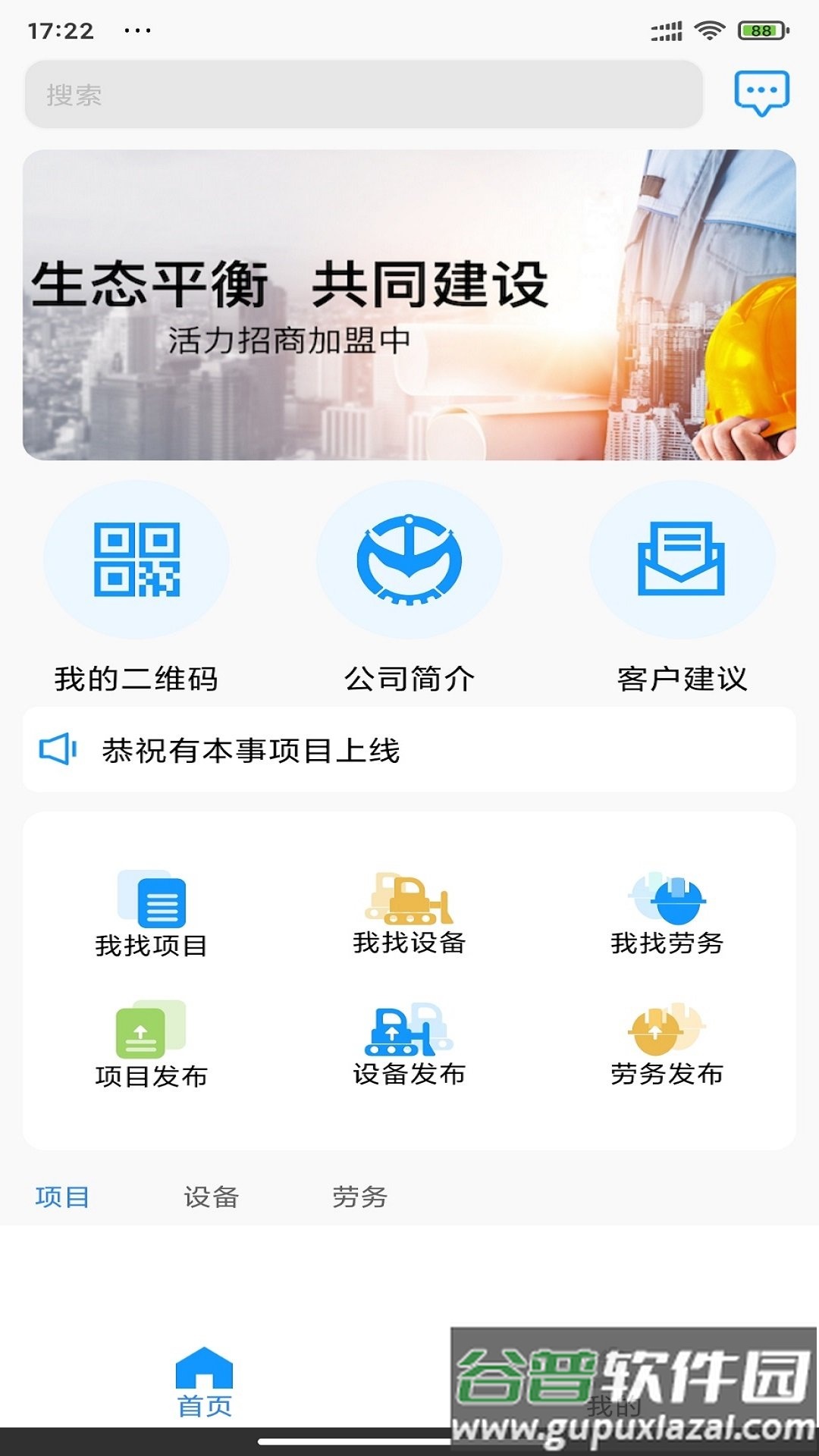Open the 活力招商加盟中 banner
Screen dimensions: 819x1456
click(x=409, y=303)
